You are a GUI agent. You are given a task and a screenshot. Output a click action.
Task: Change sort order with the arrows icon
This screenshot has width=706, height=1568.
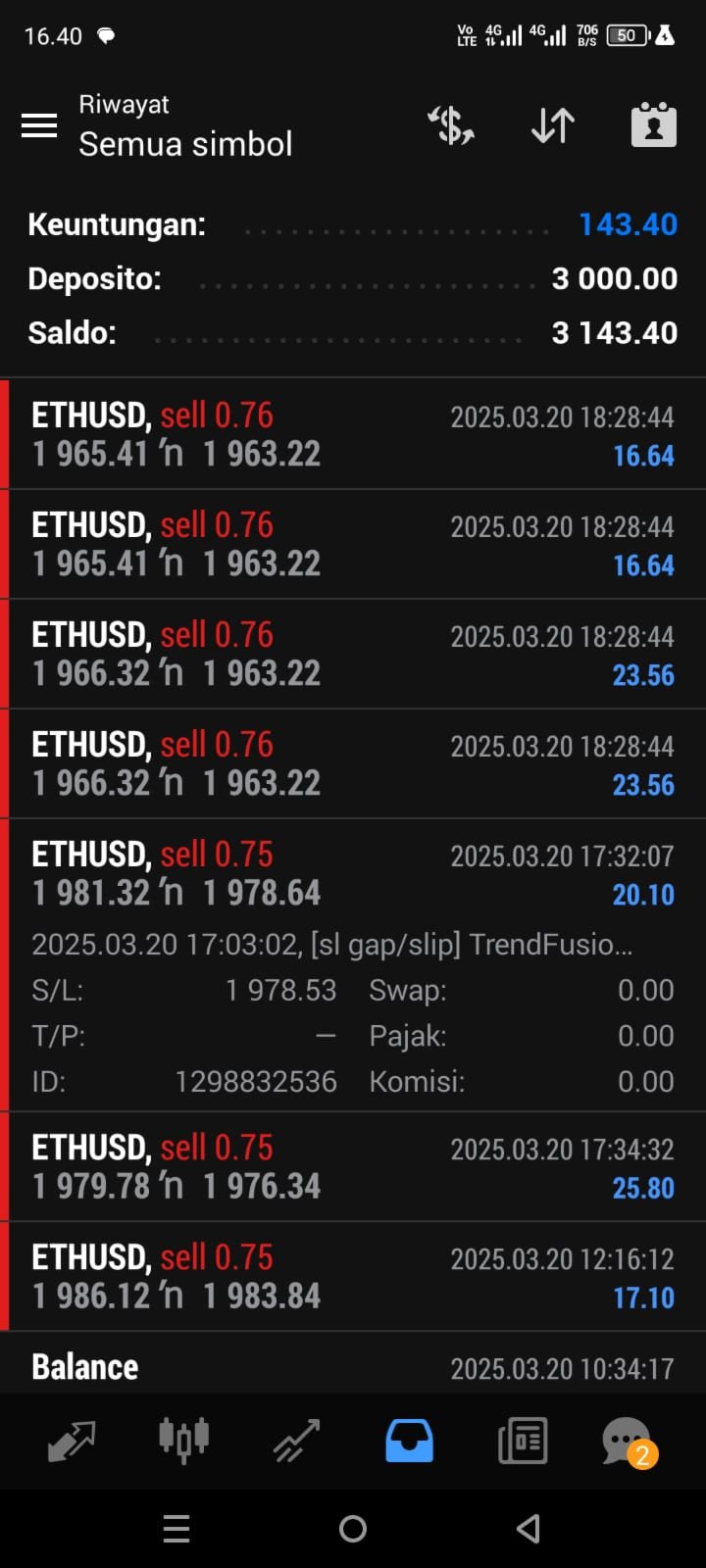click(553, 125)
